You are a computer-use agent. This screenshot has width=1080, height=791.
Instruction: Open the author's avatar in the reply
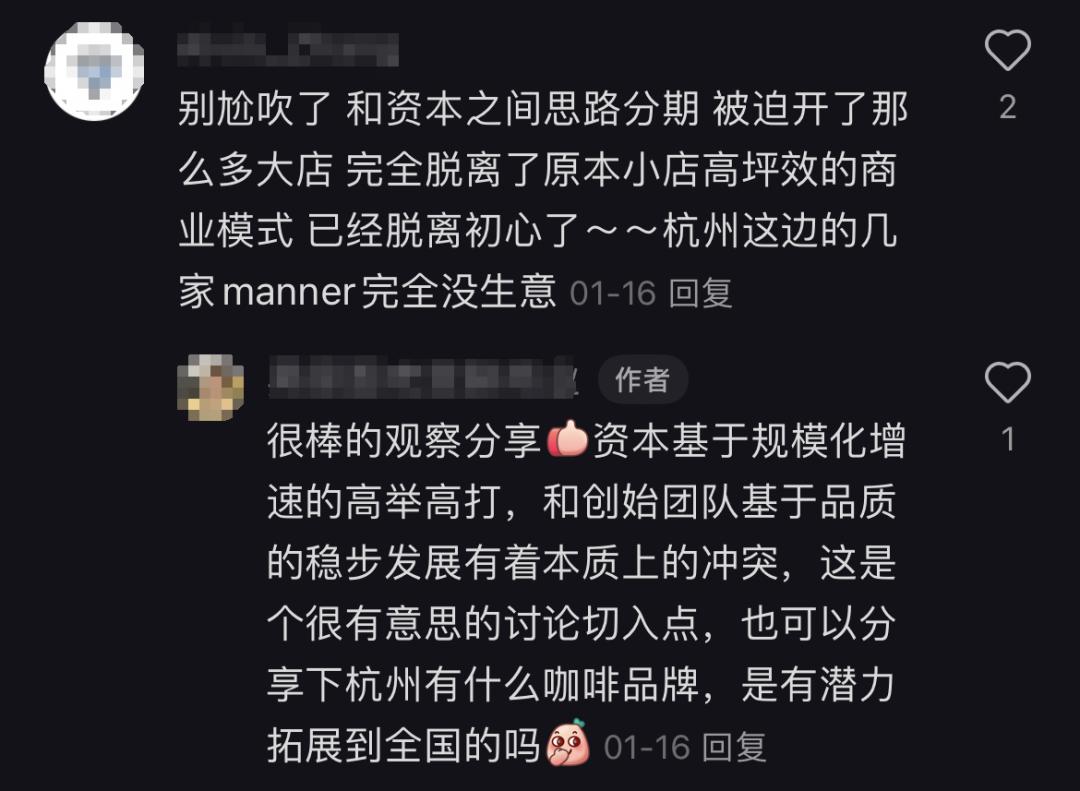click(210, 387)
